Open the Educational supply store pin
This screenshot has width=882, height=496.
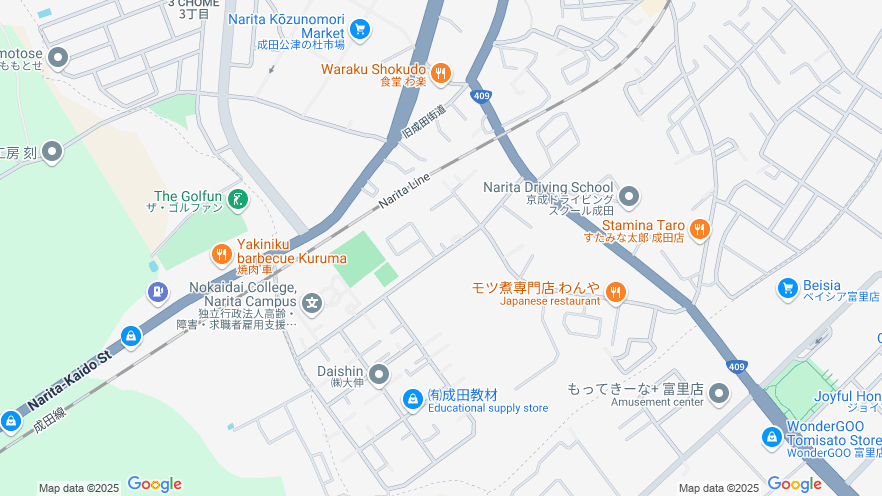point(412,399)
